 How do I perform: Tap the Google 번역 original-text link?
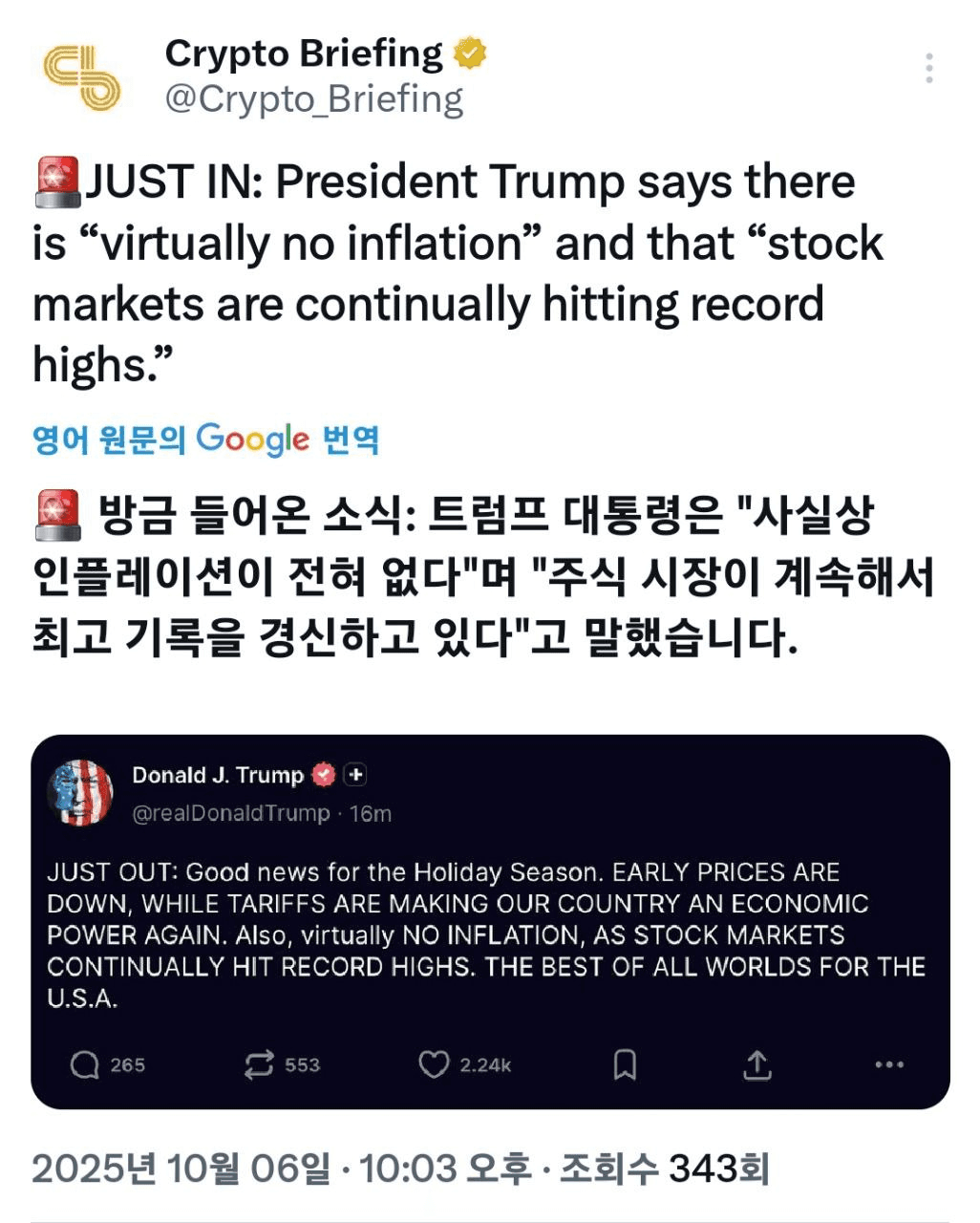click(x=205, y=440)
